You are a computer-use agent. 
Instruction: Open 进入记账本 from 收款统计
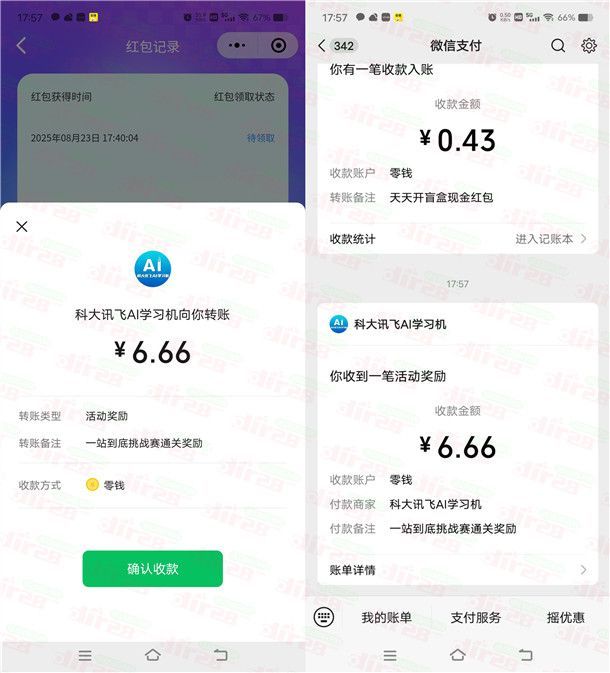(x=550, y=239)
